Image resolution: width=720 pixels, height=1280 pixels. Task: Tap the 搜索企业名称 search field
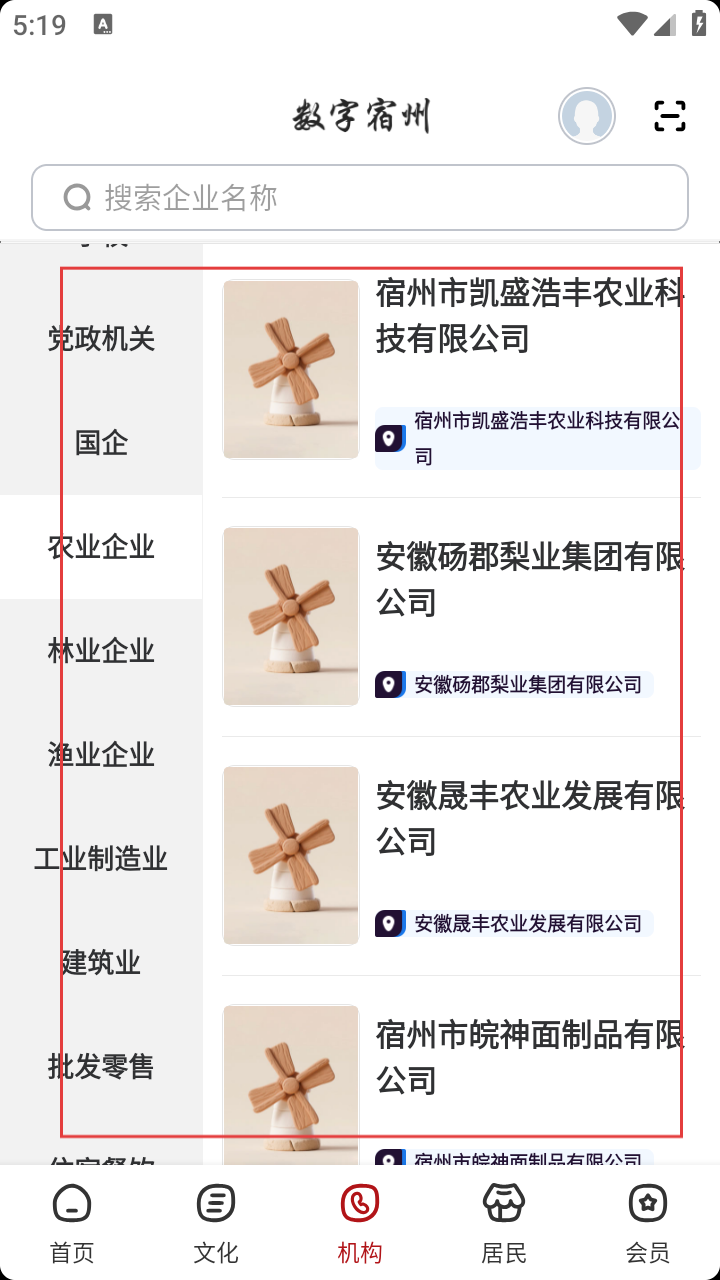(360, 198)
